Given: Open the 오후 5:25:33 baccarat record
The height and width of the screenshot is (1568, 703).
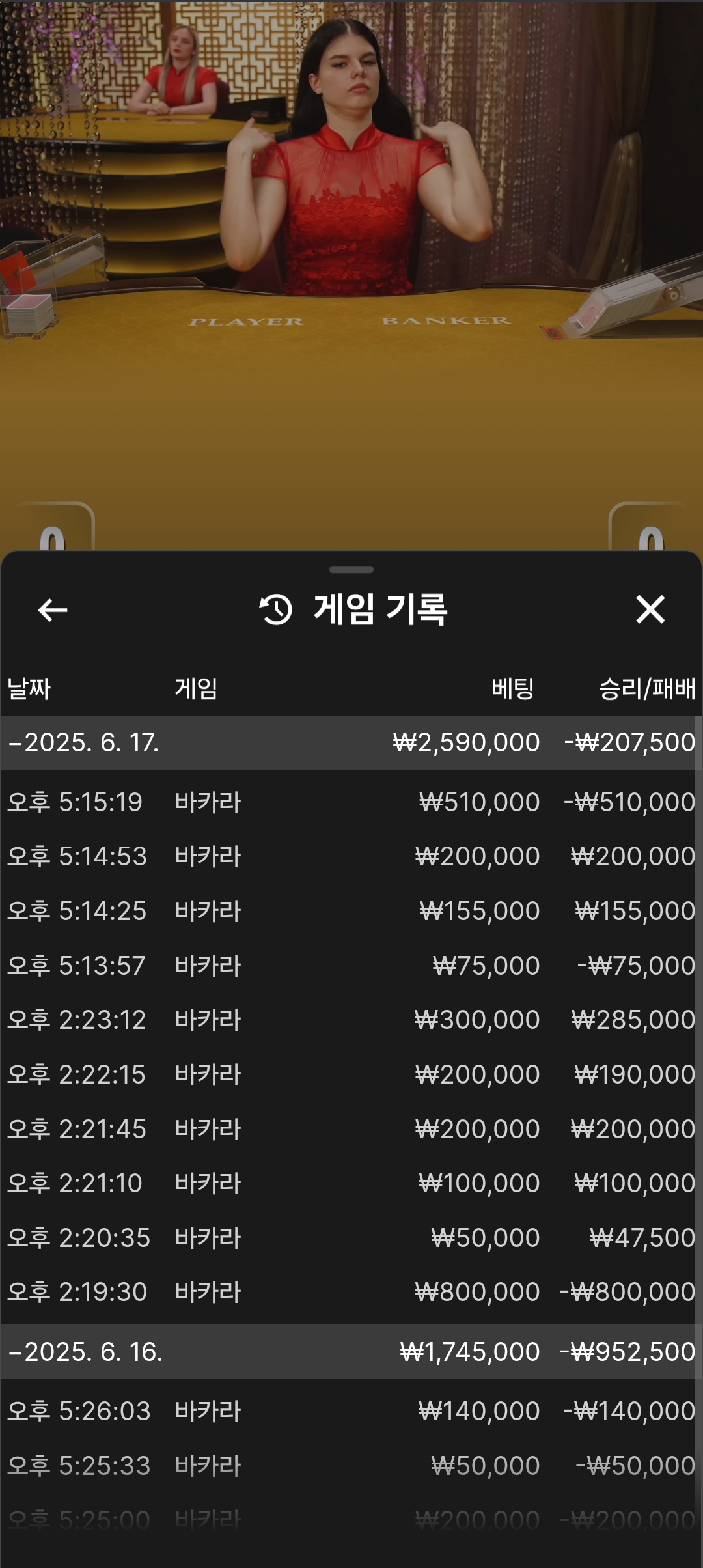Looking at the screenshot, I should 351,1466.
